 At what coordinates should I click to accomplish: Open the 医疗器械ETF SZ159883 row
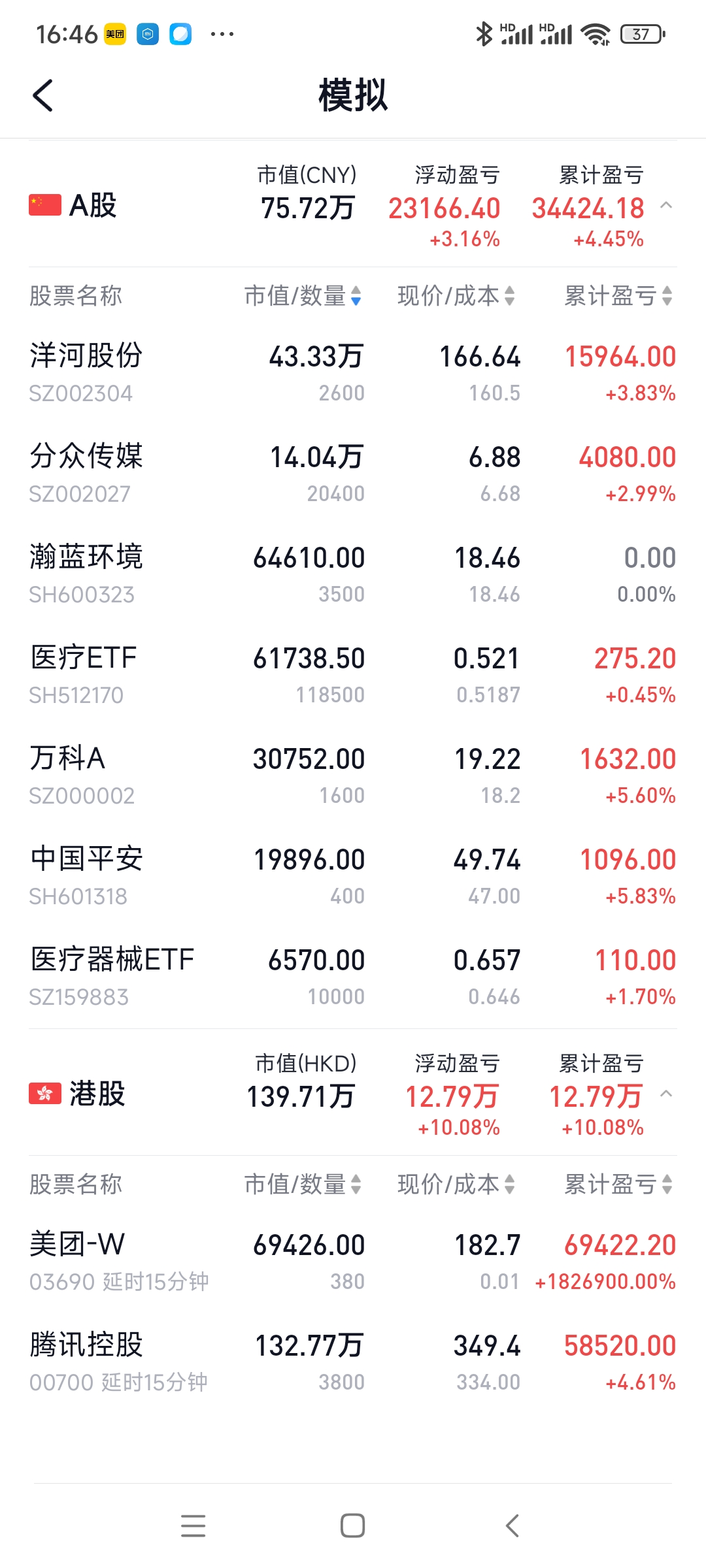(353, 977)
